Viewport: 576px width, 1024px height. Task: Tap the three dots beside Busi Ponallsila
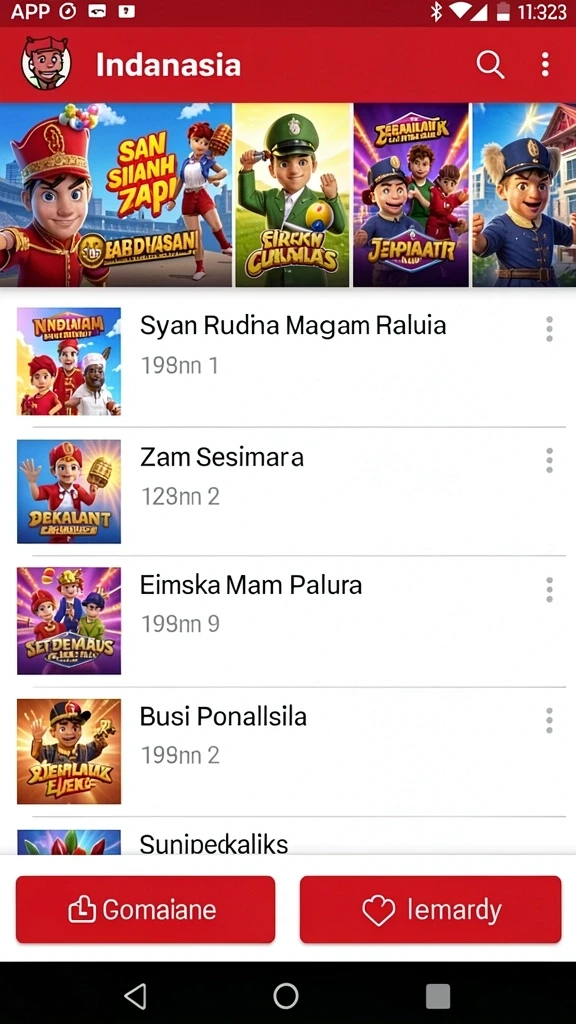point(549,720)
